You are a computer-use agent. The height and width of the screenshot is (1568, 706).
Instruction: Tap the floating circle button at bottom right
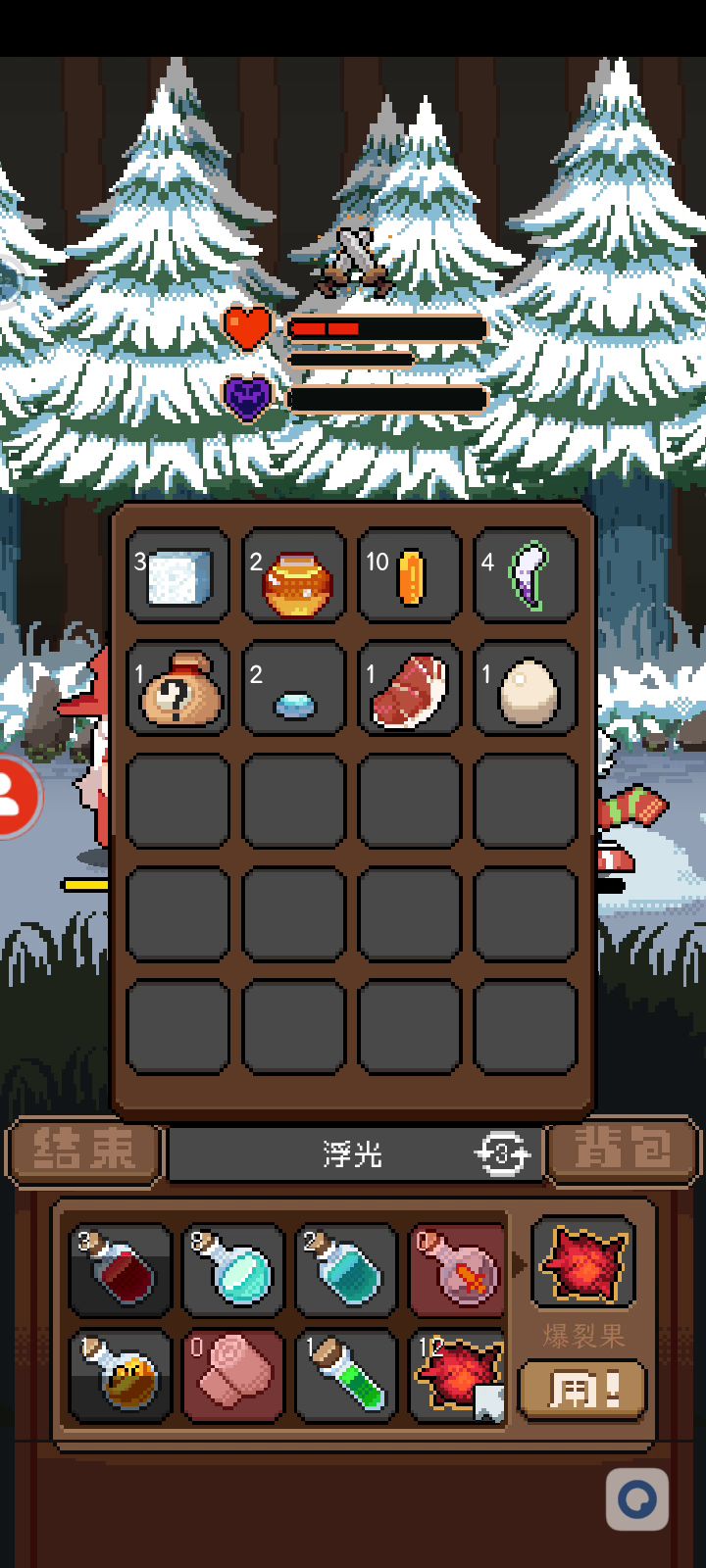click(637, 1499)
